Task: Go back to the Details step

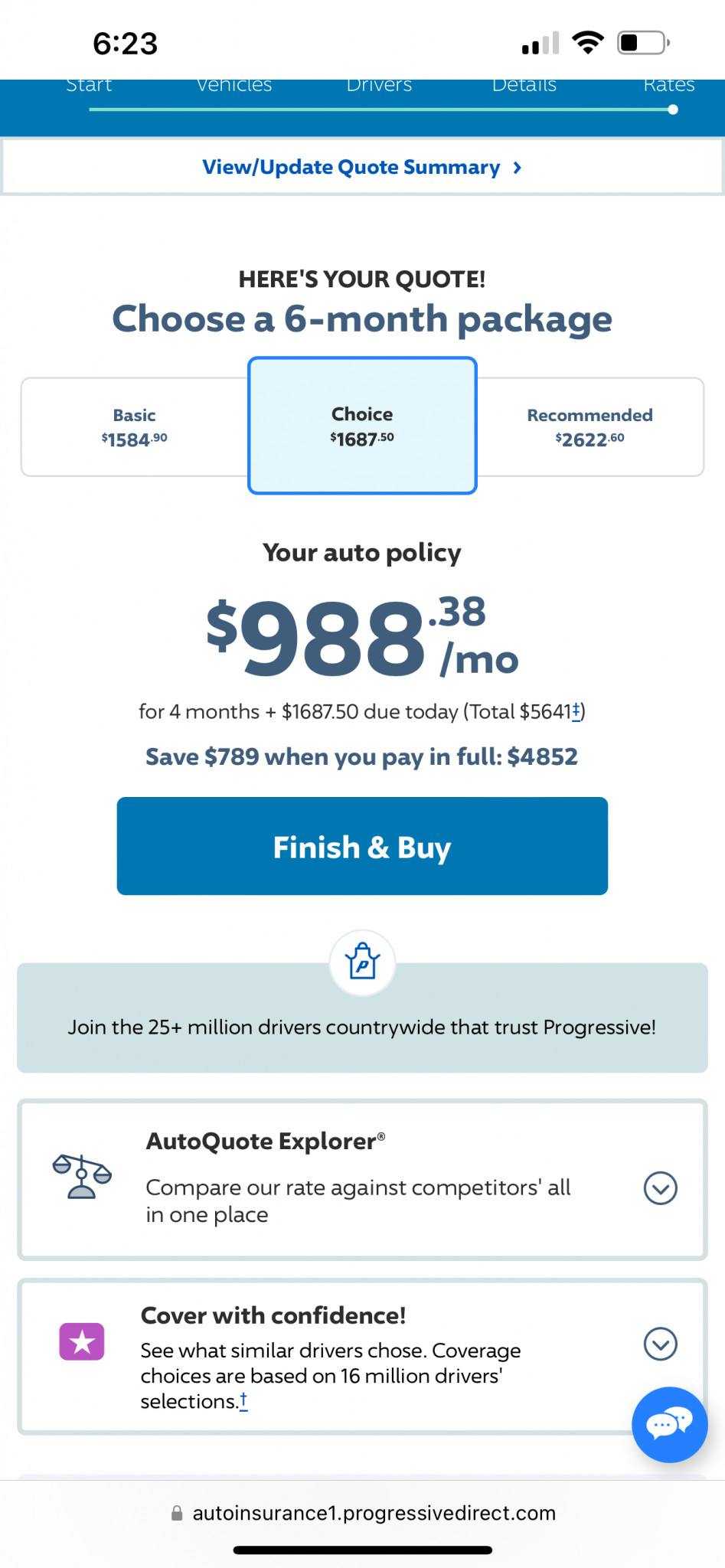Action: [x=524, y=85]
